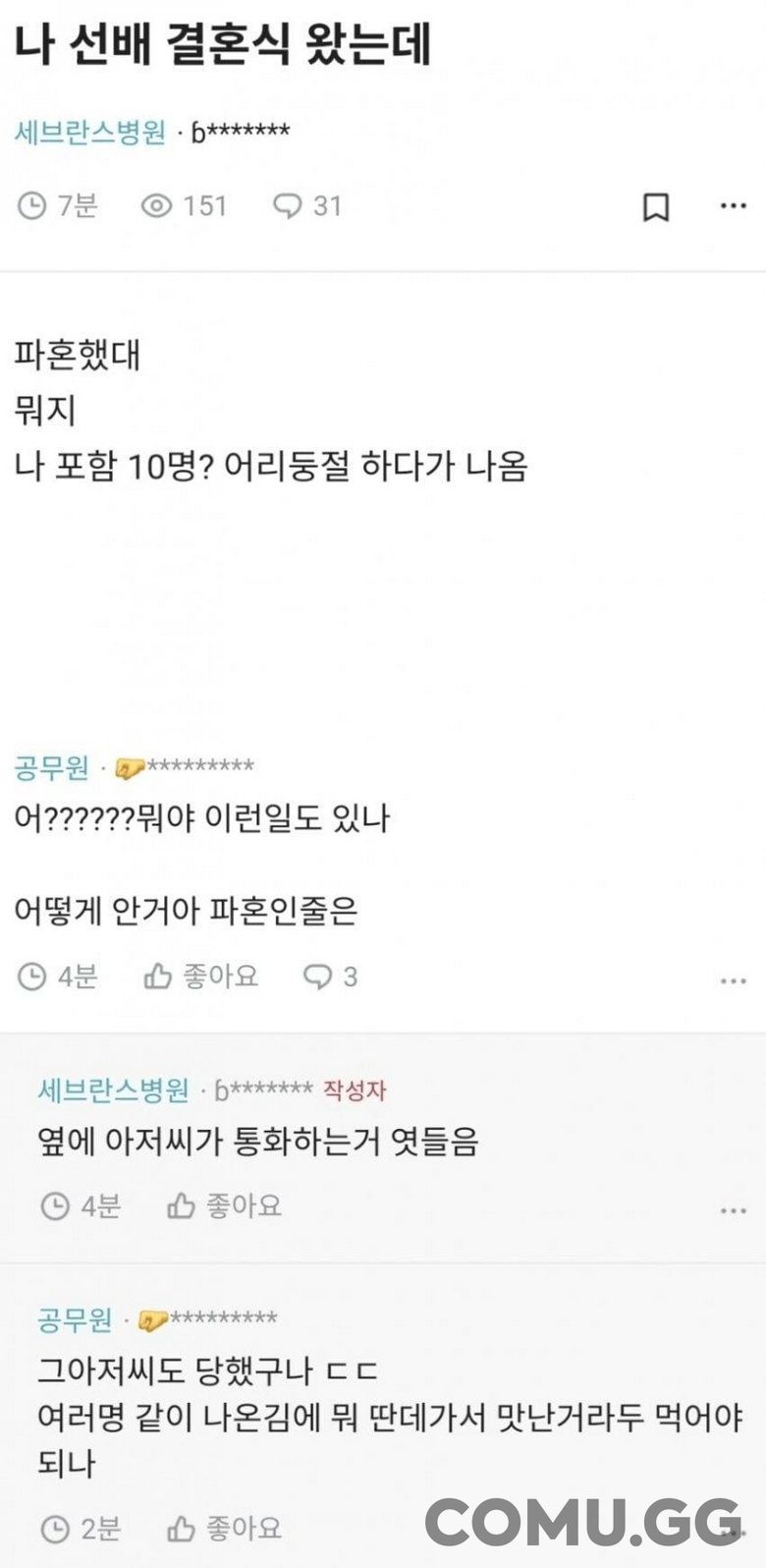The height and width of the screenshot is (1568, 766).
Task: Like the author's reply '옆에 아저씨가 통화하는거 엿들음'
Action: click(225, 1205)
